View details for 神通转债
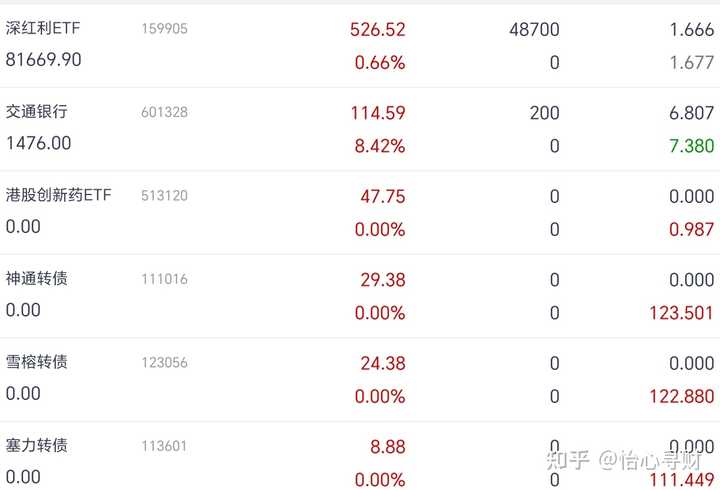720x490 pixels. [x=360, y=296]
